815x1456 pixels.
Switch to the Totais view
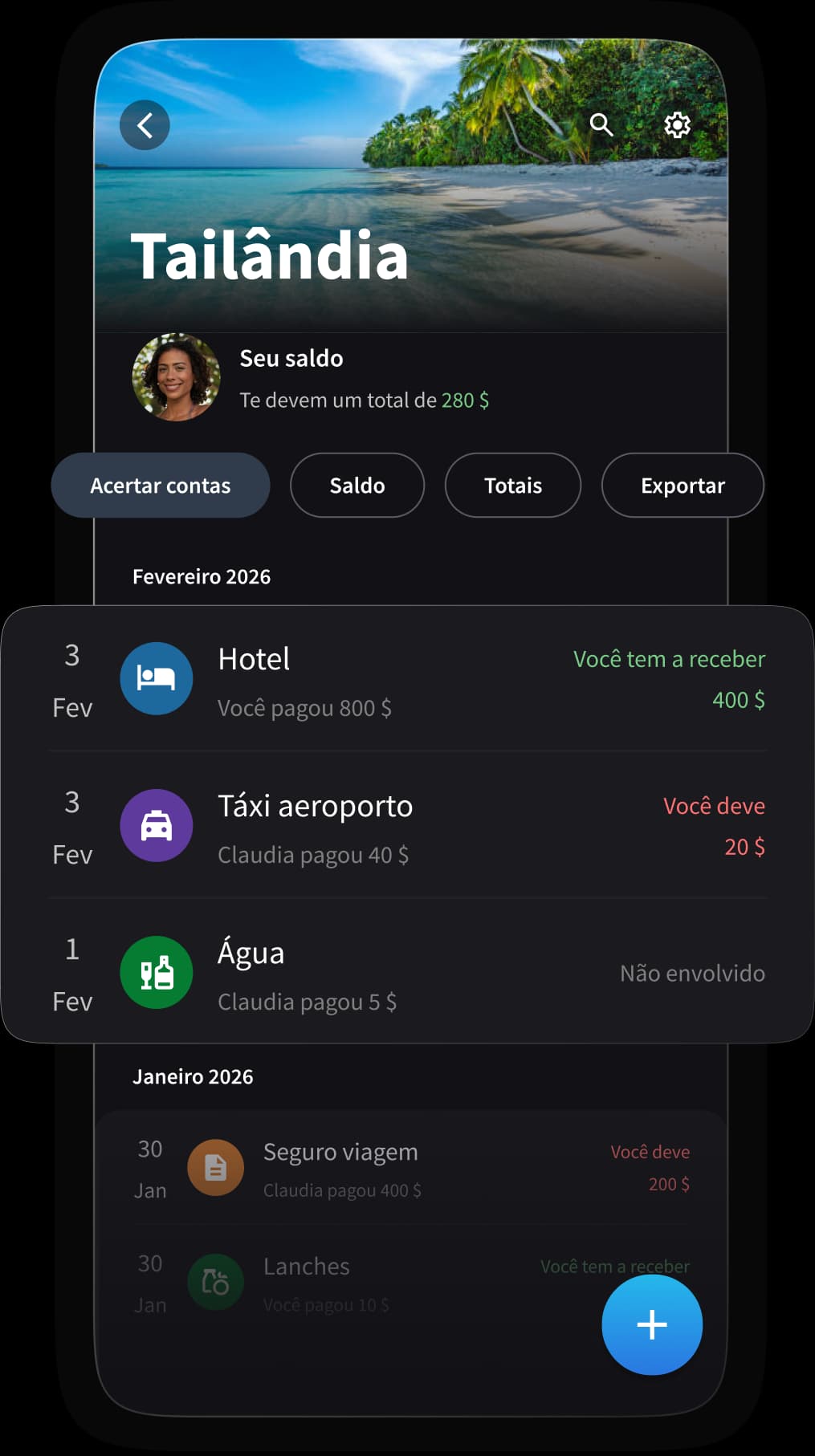tap(512, 485)
